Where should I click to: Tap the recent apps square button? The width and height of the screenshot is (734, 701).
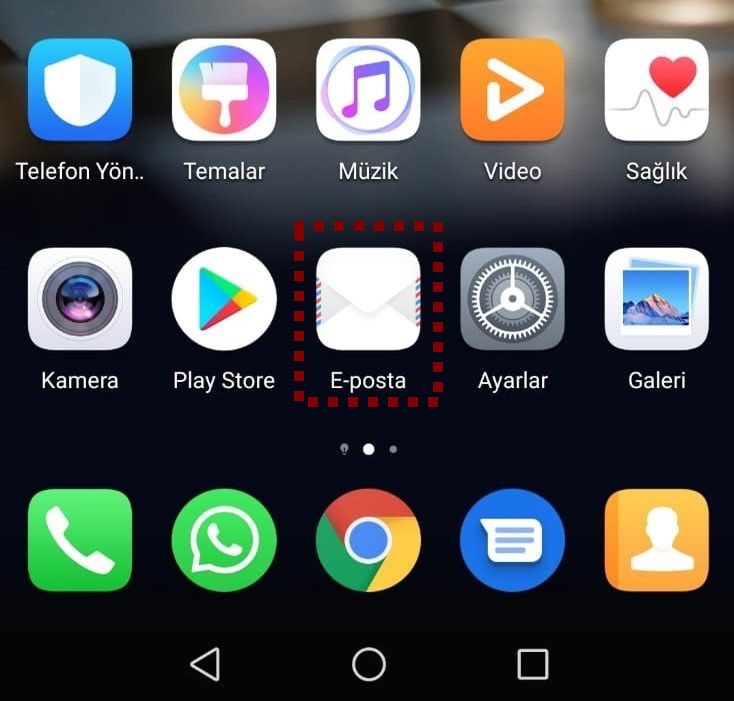pos(532,663)
